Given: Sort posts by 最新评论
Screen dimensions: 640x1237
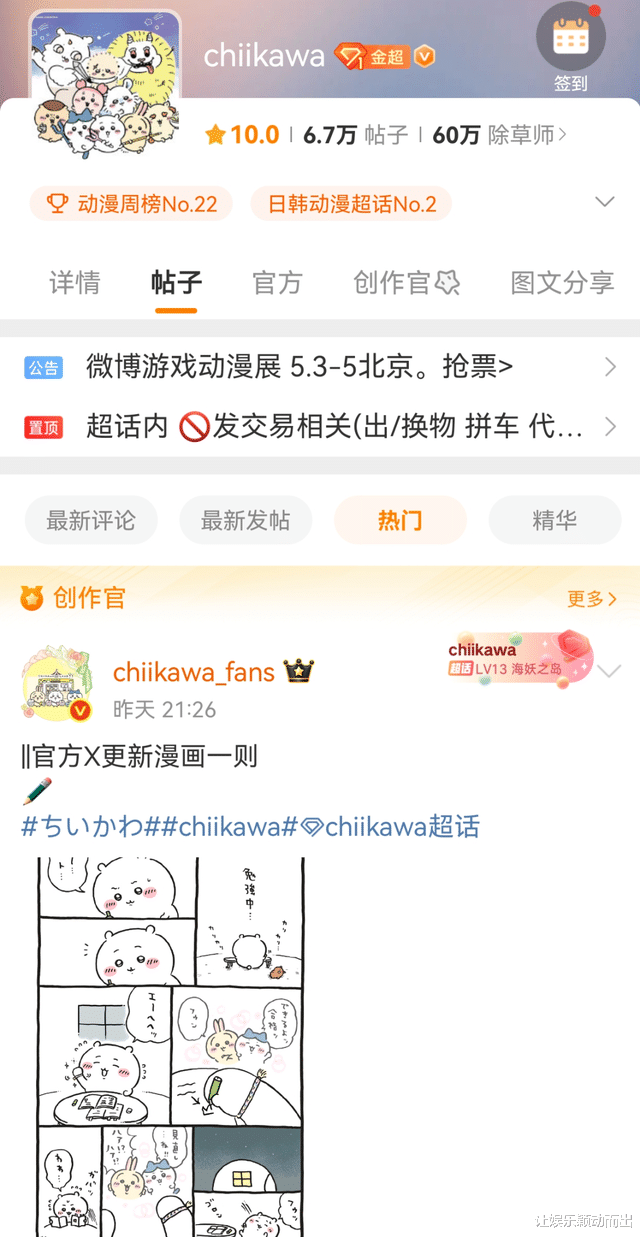Looking at the screenshot, I should (x=91, y=520).
